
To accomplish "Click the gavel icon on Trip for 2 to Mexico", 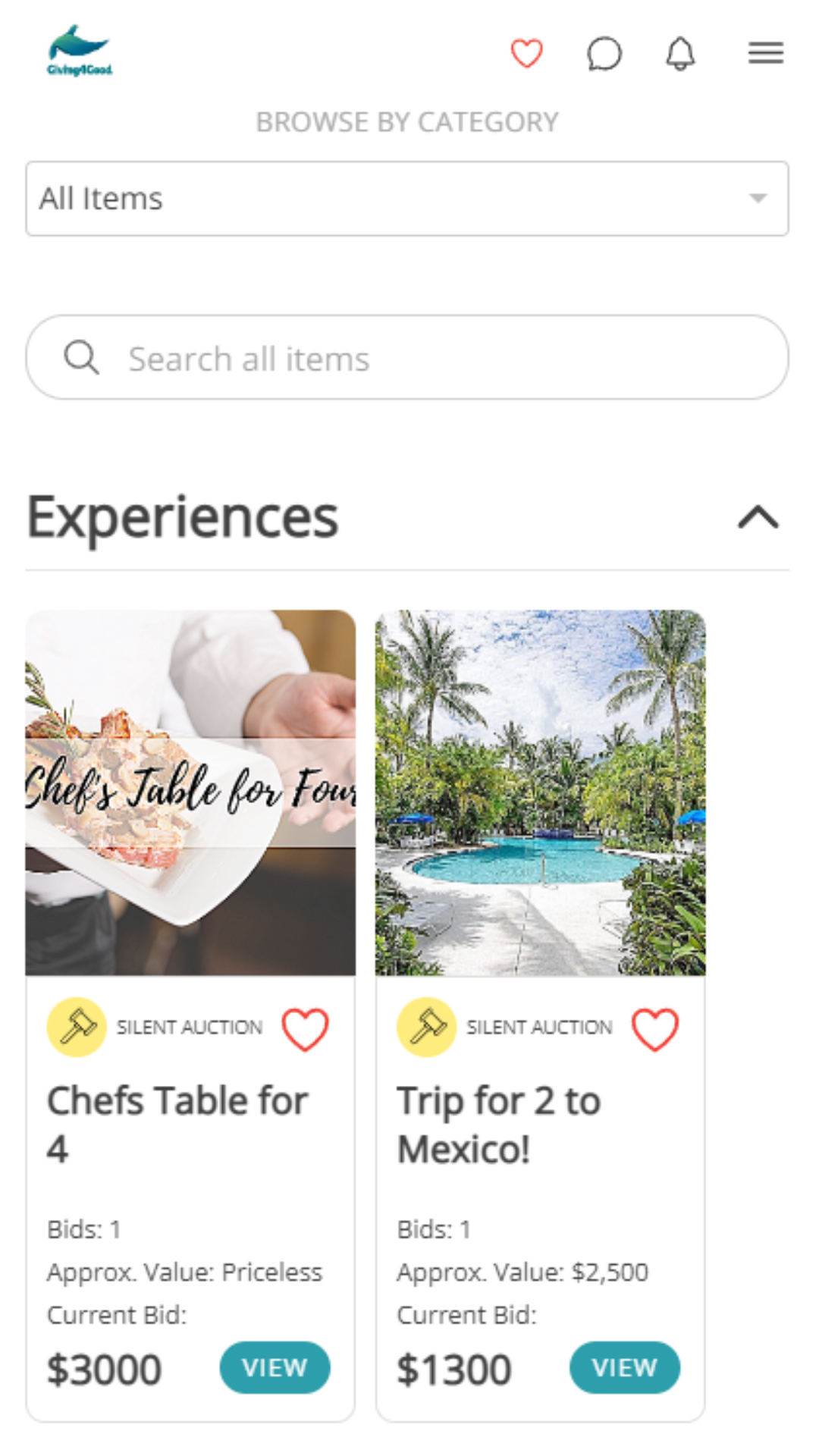I will coord(425,1026).
